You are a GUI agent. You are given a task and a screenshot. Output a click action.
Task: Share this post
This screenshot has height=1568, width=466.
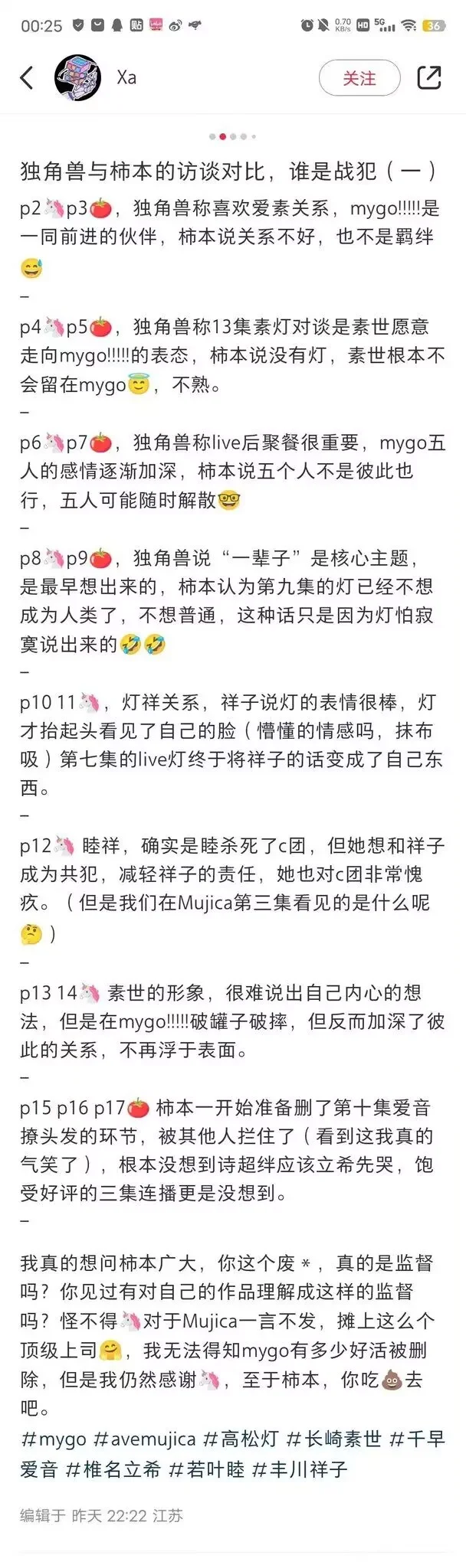(428, 77)
